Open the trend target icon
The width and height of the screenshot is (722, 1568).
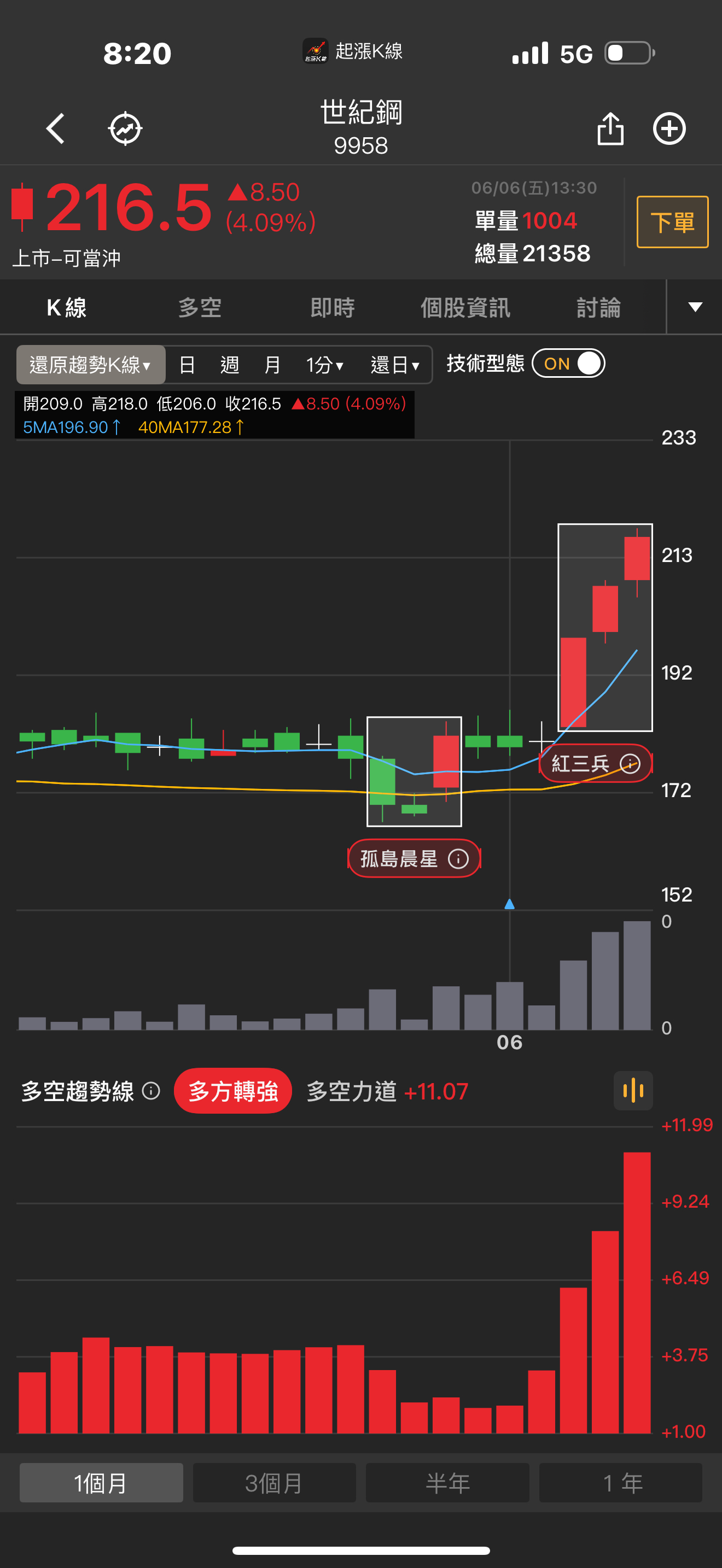point(125,128)
